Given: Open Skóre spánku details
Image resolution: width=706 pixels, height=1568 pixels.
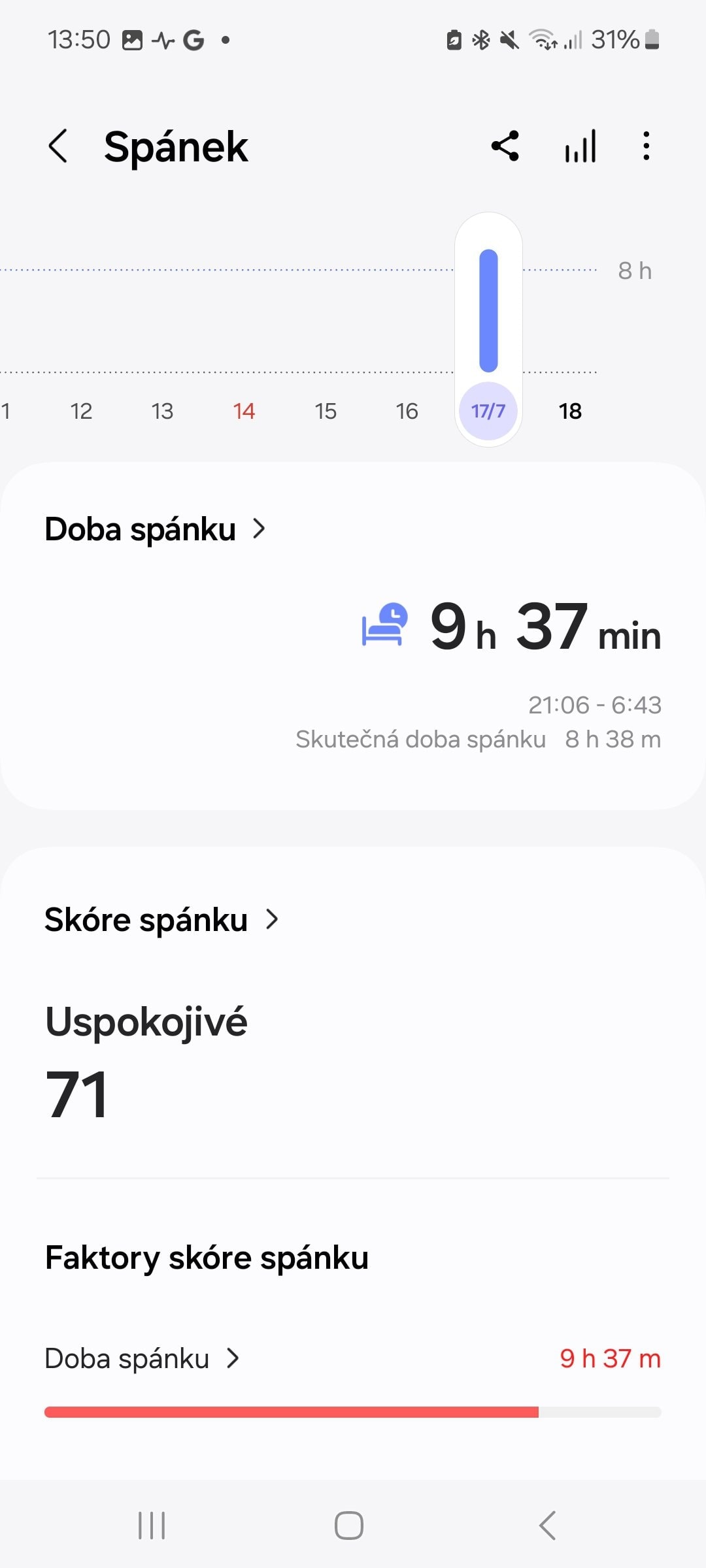Looking at the screenshot, I should [x=161, y=920].
